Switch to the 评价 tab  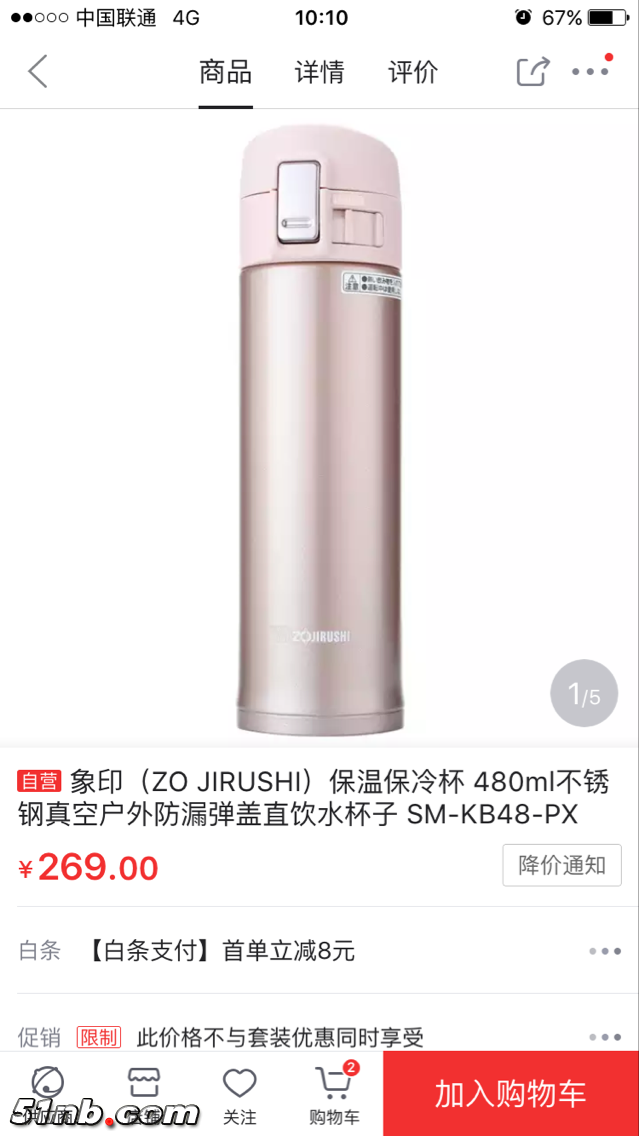coord(413,72)
